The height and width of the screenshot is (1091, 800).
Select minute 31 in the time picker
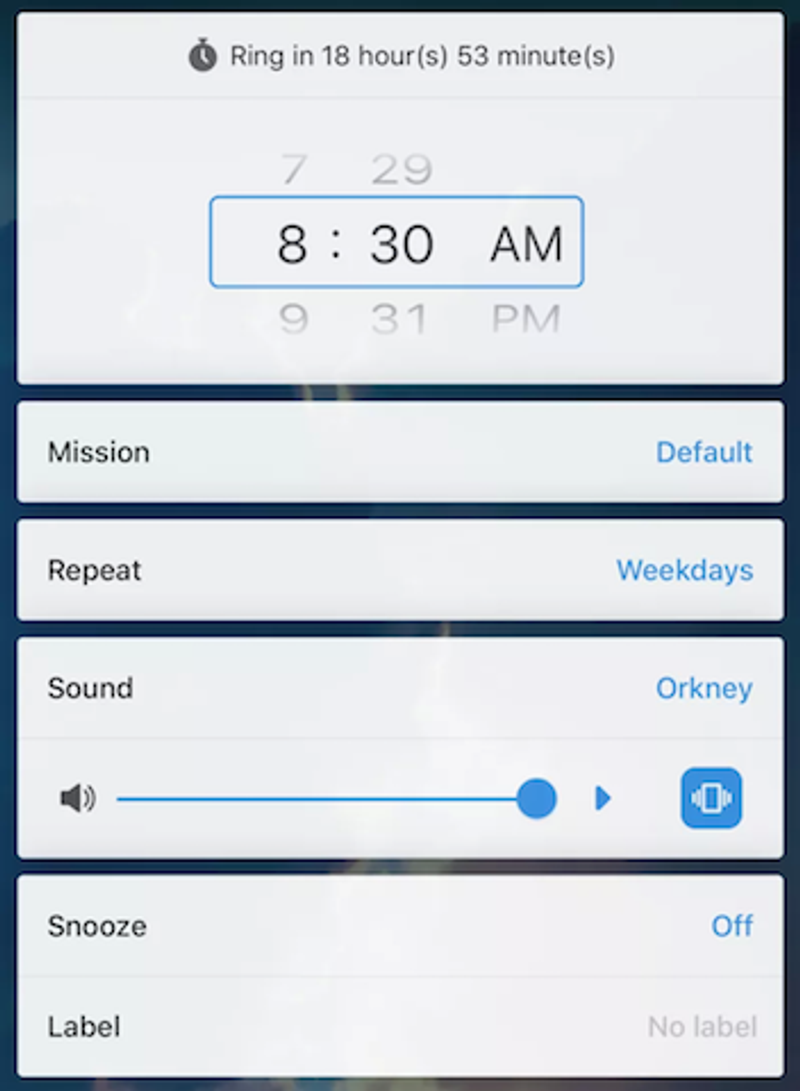pyautogui.click(x=401, y=320)
